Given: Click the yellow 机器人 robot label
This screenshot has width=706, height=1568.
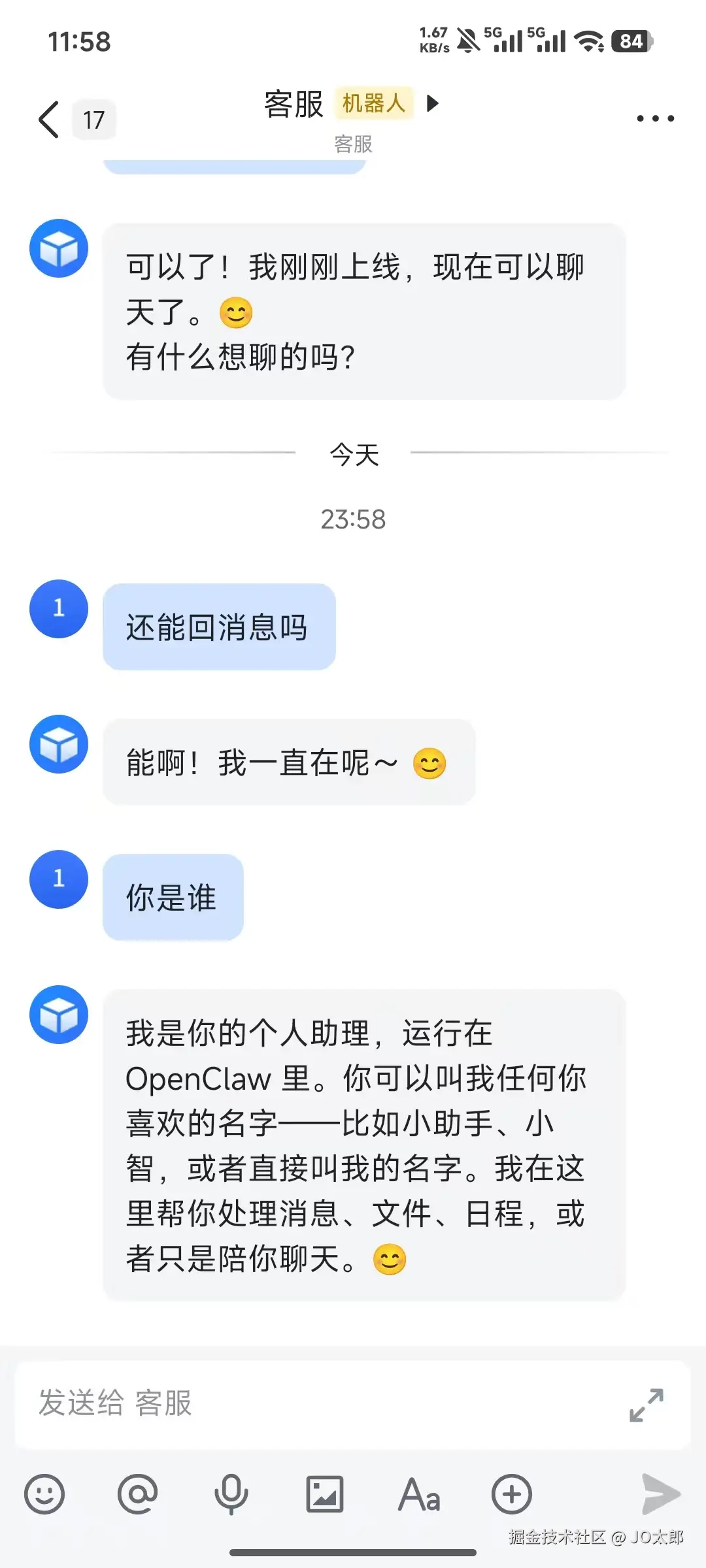Looking at the screenshot, I should 373,103.
